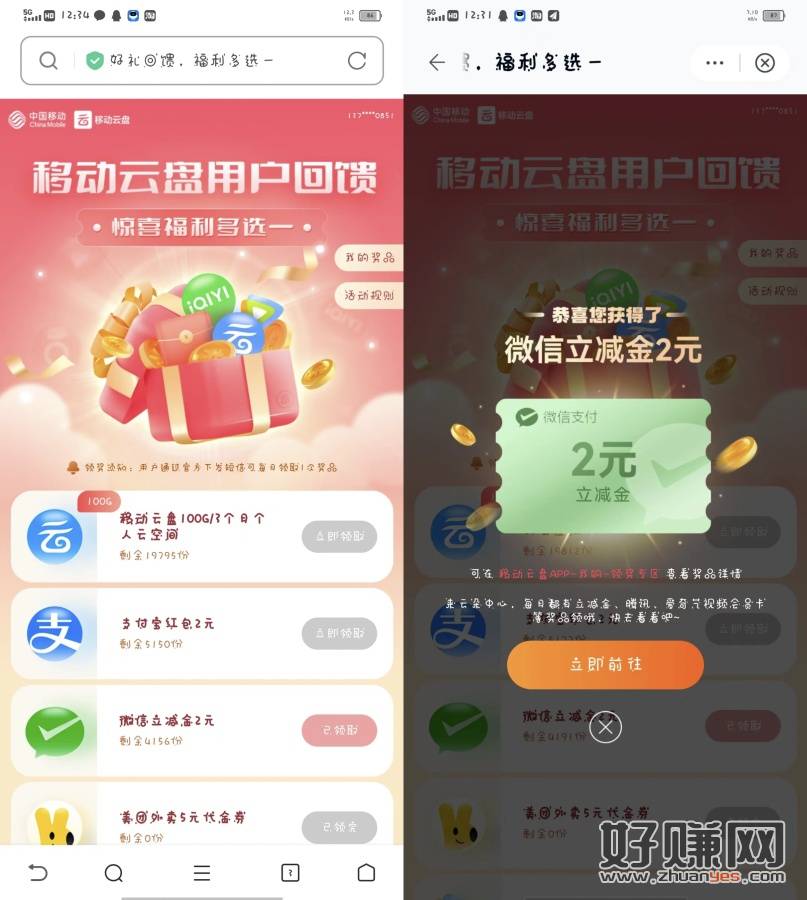Tap the refresh icon in the address bar
This screenshot has width=807, height=900.
(x=357, y=61)
